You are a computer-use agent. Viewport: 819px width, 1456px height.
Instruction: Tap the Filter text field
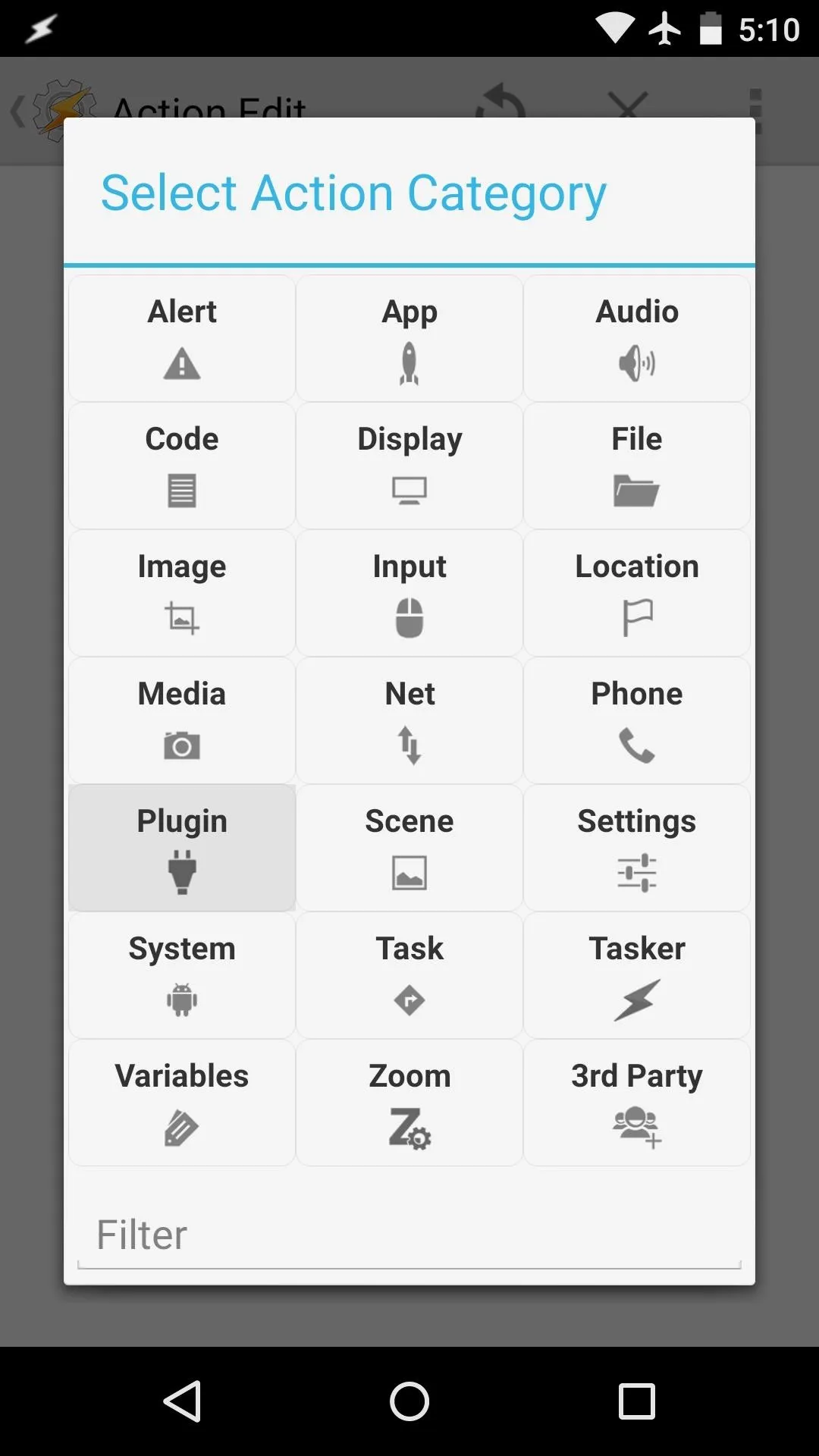pos(409,1236)
